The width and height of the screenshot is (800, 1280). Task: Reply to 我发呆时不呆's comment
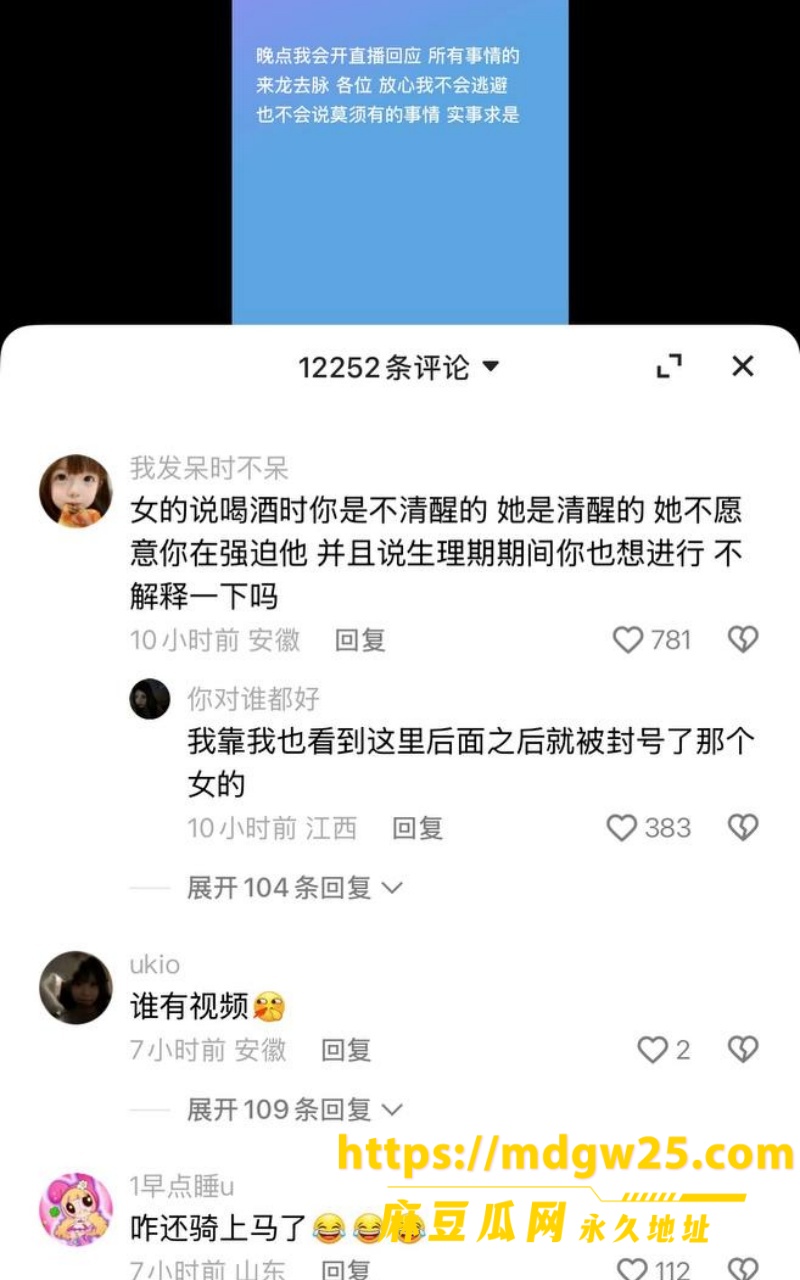[x=360, y=640]
